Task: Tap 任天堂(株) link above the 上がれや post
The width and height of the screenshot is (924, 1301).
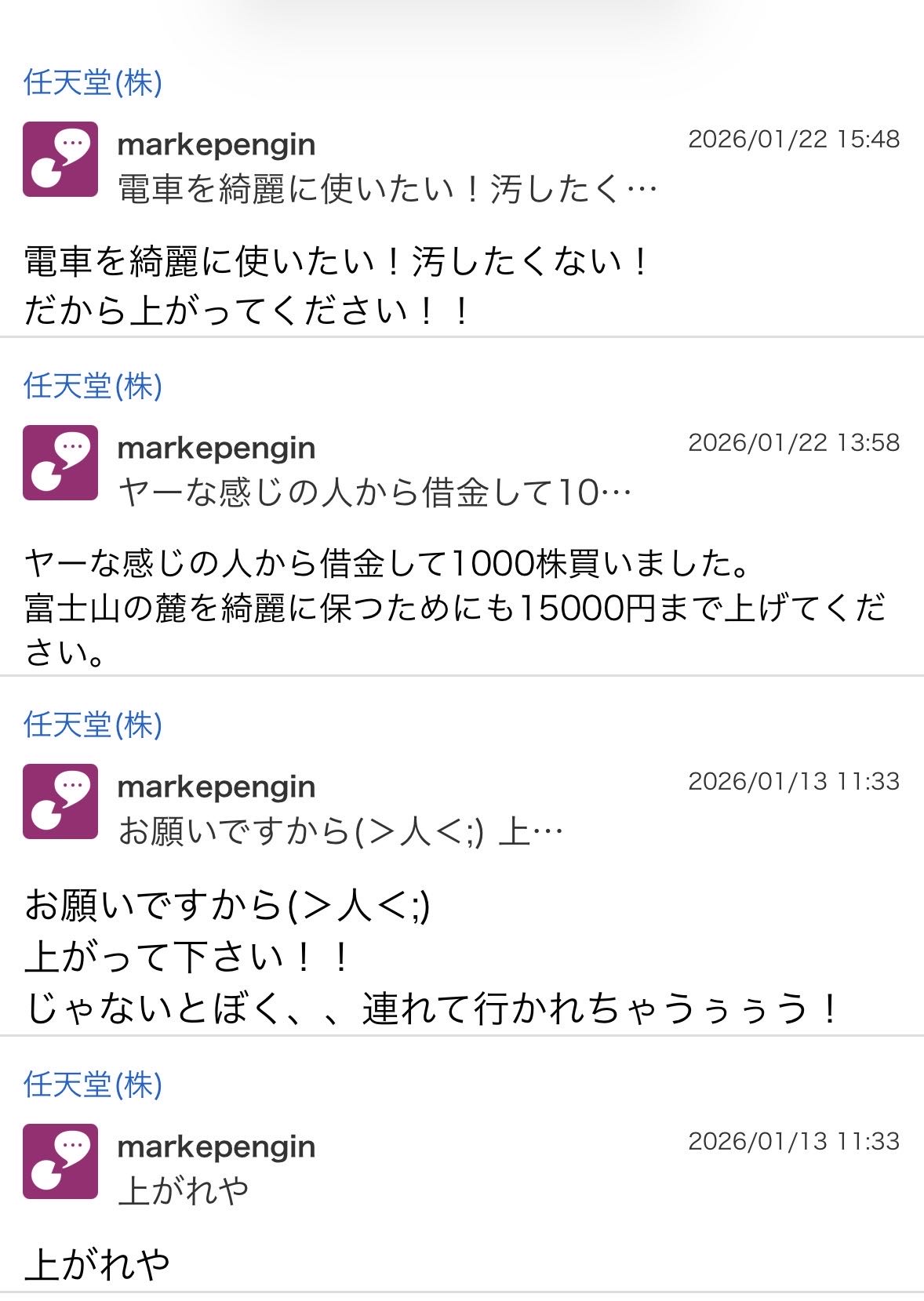Action: [93, 1085]
